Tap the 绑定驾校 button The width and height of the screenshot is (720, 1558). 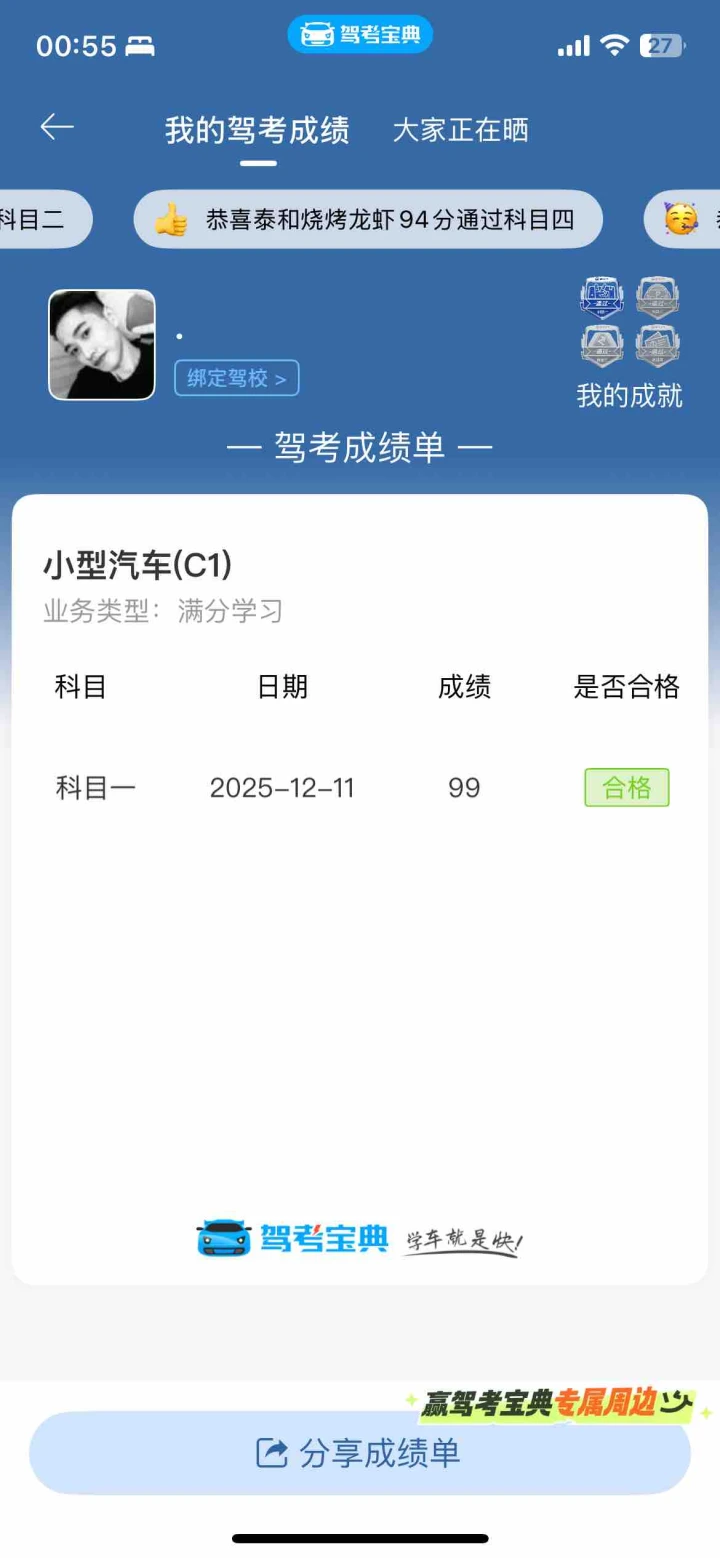(237, 378)
